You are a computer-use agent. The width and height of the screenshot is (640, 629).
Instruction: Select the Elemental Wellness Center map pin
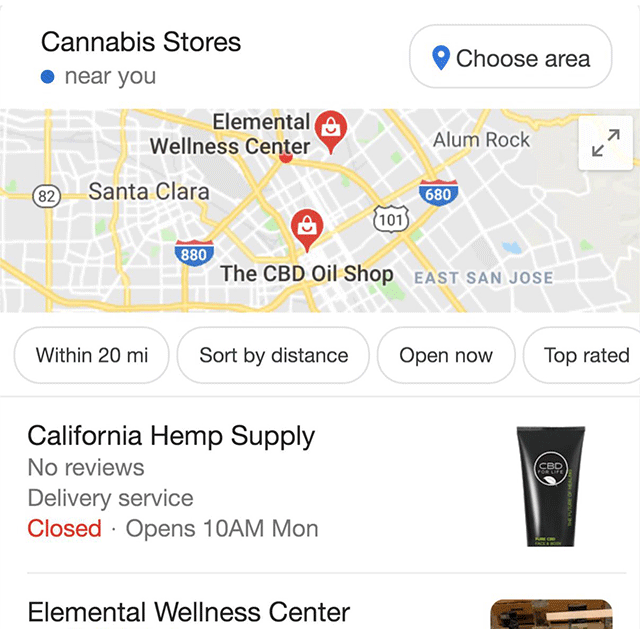[x=331, y=130]
